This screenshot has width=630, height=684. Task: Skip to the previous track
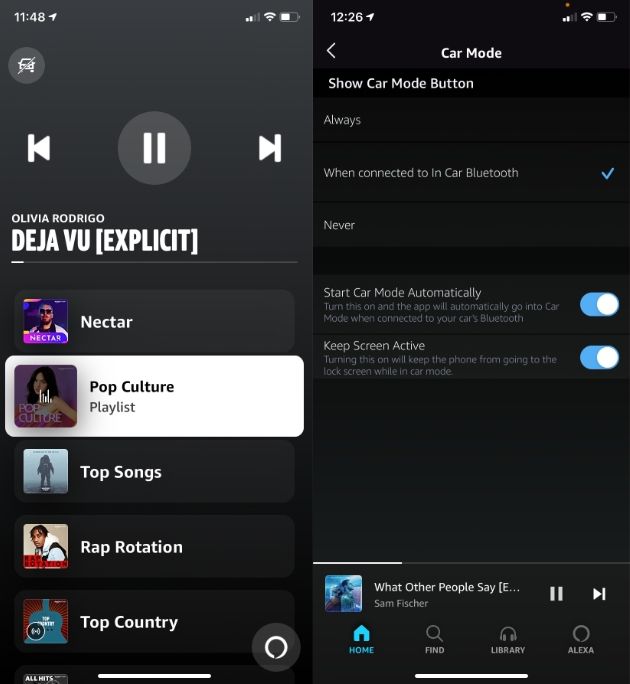39,148
